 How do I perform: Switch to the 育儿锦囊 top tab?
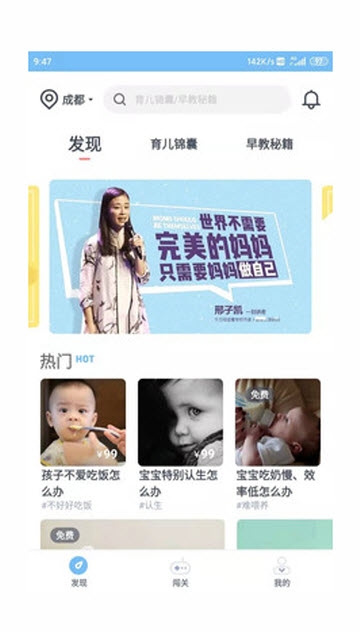tap(174, 144)
